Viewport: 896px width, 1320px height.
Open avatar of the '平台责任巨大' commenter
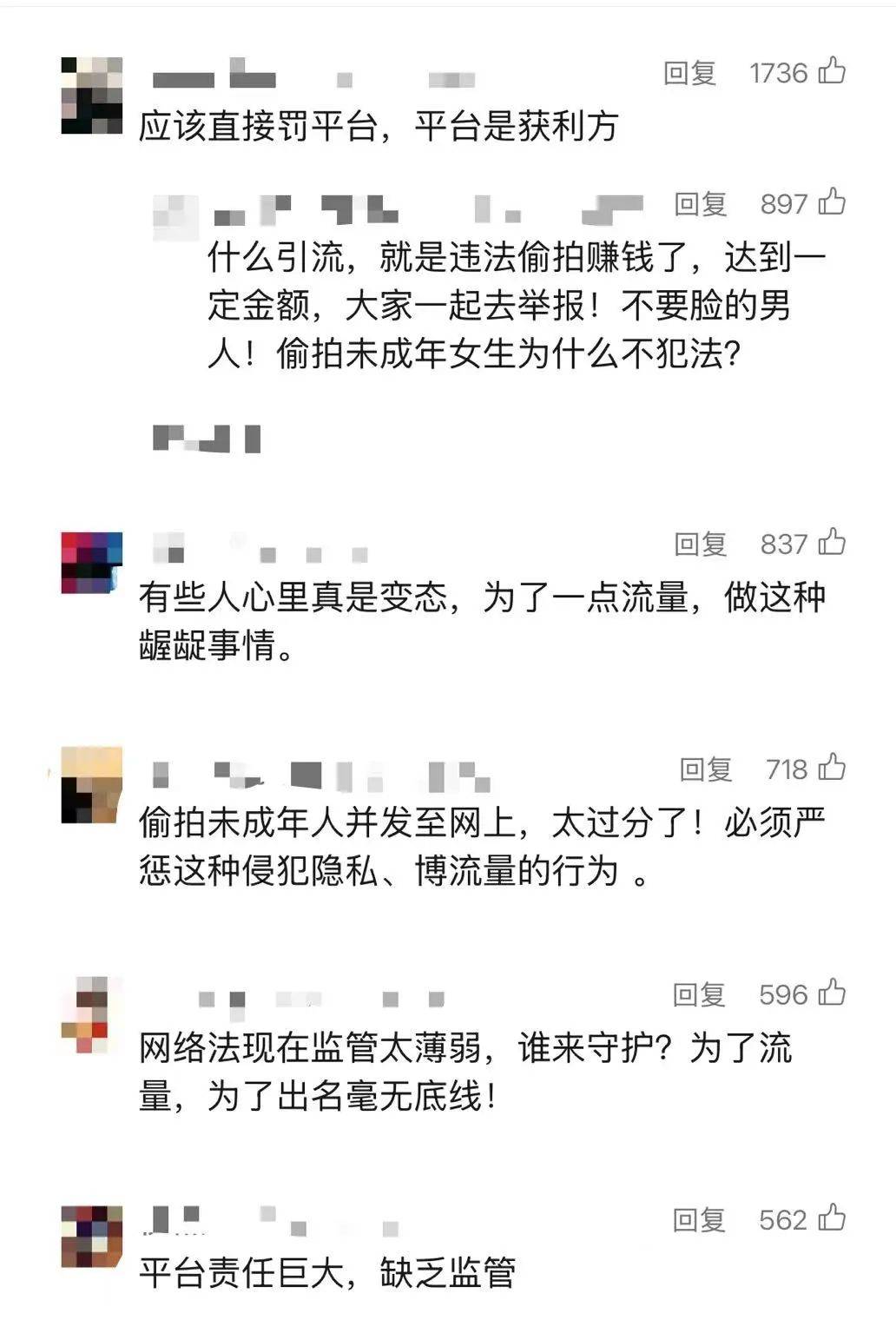click(92, 1237)
